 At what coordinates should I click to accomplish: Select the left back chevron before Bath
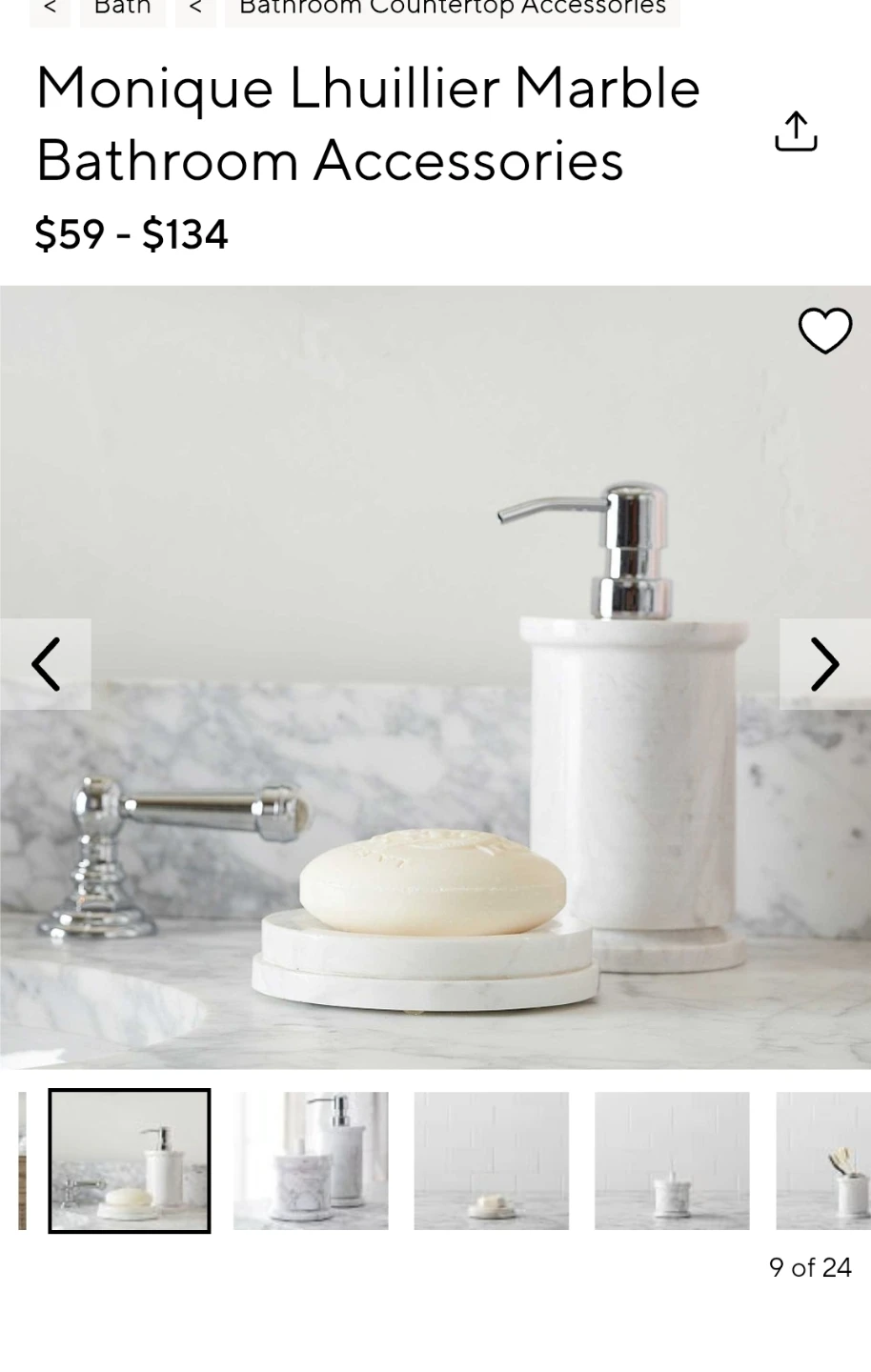coord(50,8)
